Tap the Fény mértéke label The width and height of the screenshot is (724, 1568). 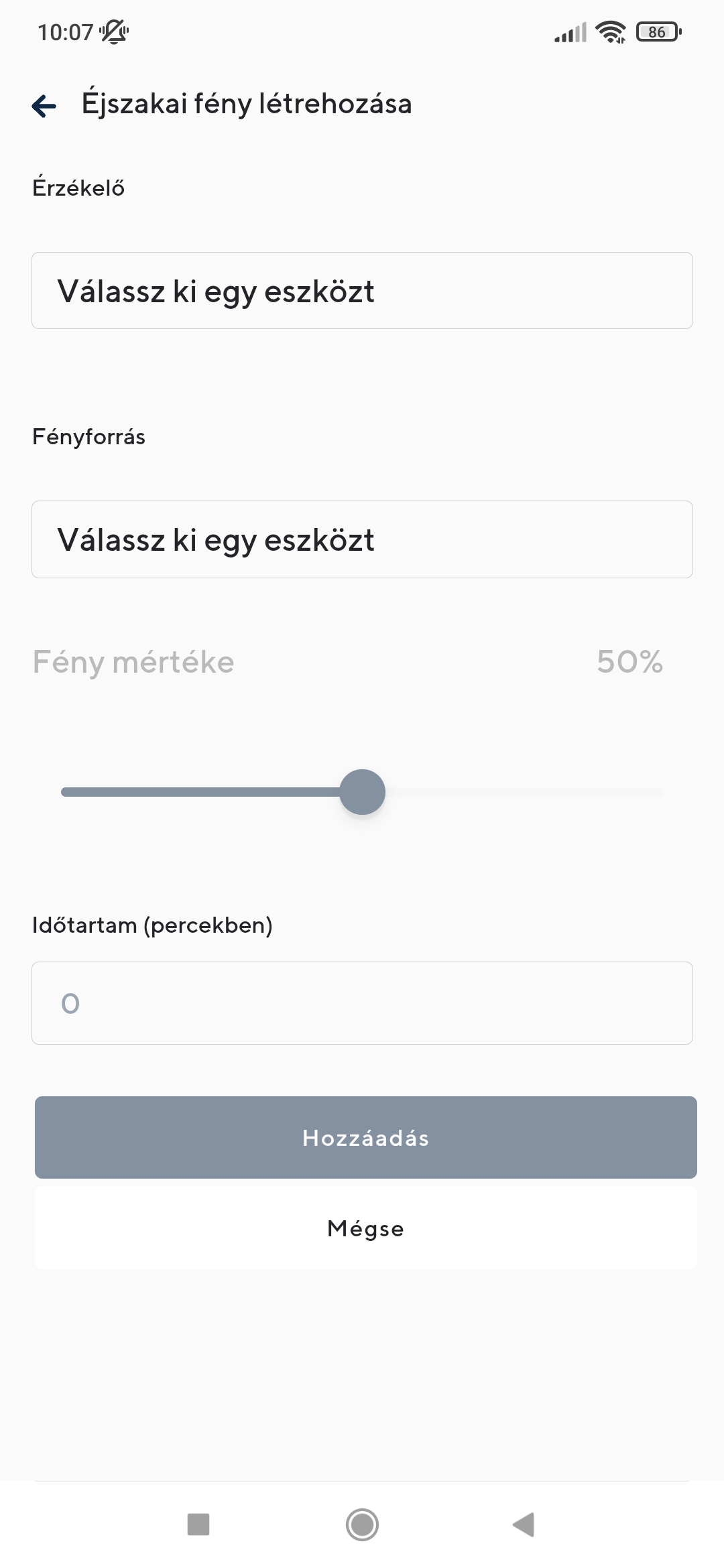point(133,663)
